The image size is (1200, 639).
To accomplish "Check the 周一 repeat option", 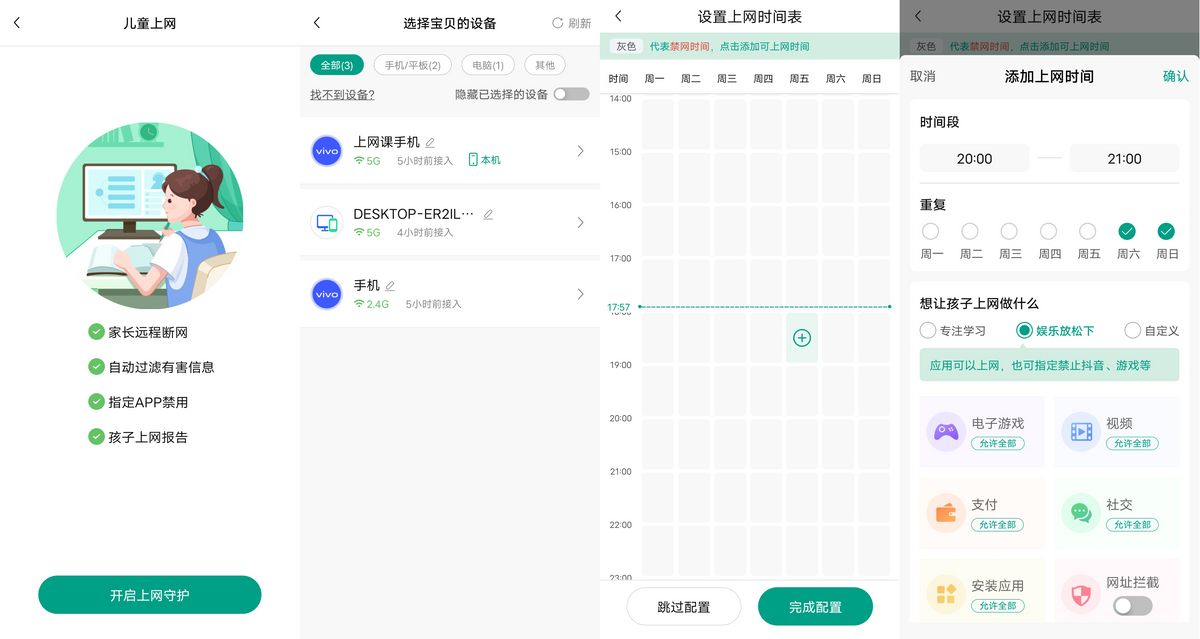I will 931,232.
